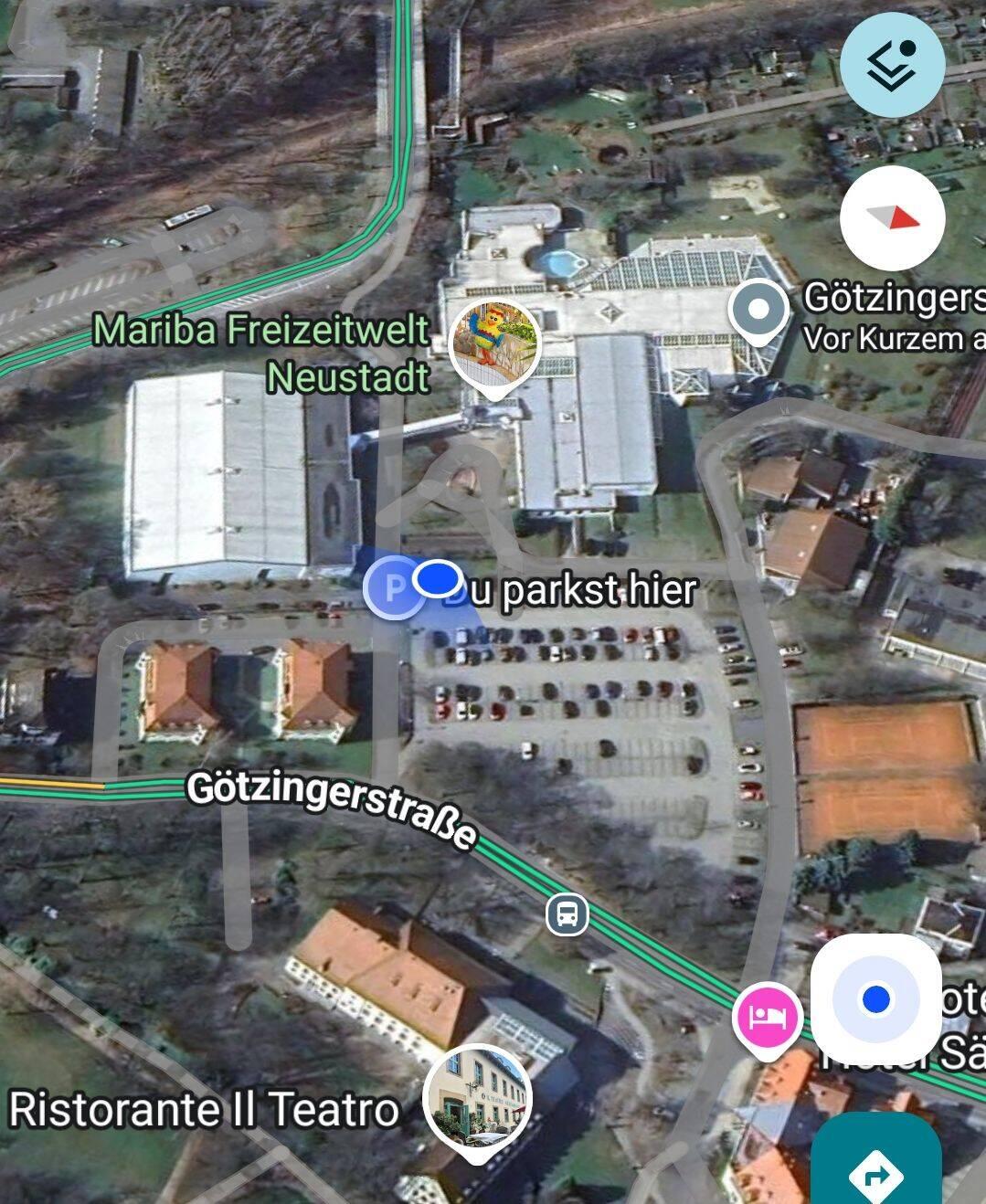Select the recently viewed Götzingerstraße pin
This screenshot has height=1204, width=986.
point(758,311)
